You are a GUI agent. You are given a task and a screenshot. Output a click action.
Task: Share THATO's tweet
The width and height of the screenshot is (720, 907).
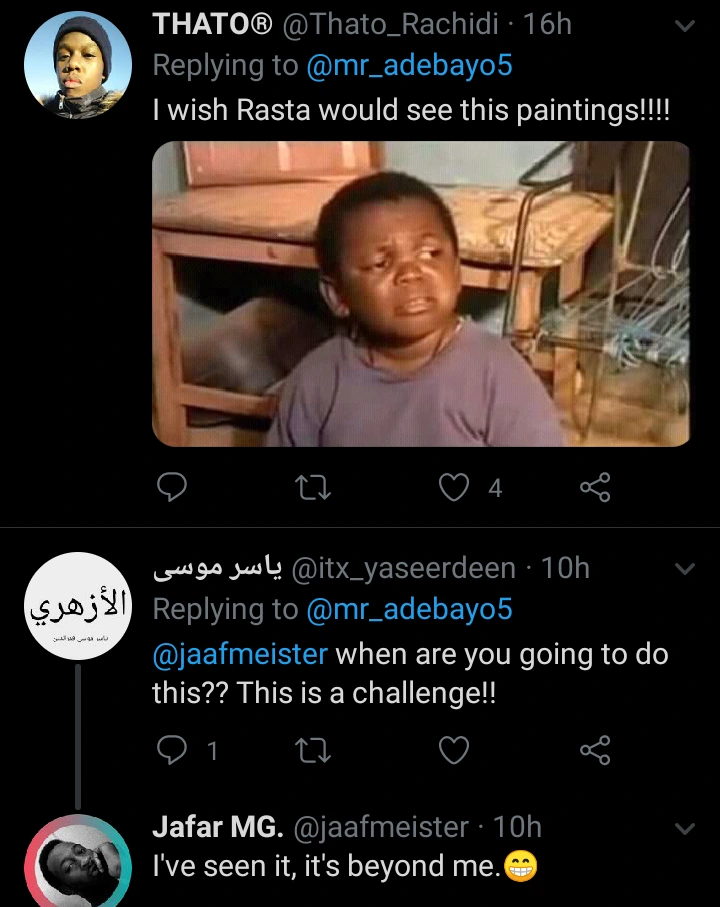point(595,488)
